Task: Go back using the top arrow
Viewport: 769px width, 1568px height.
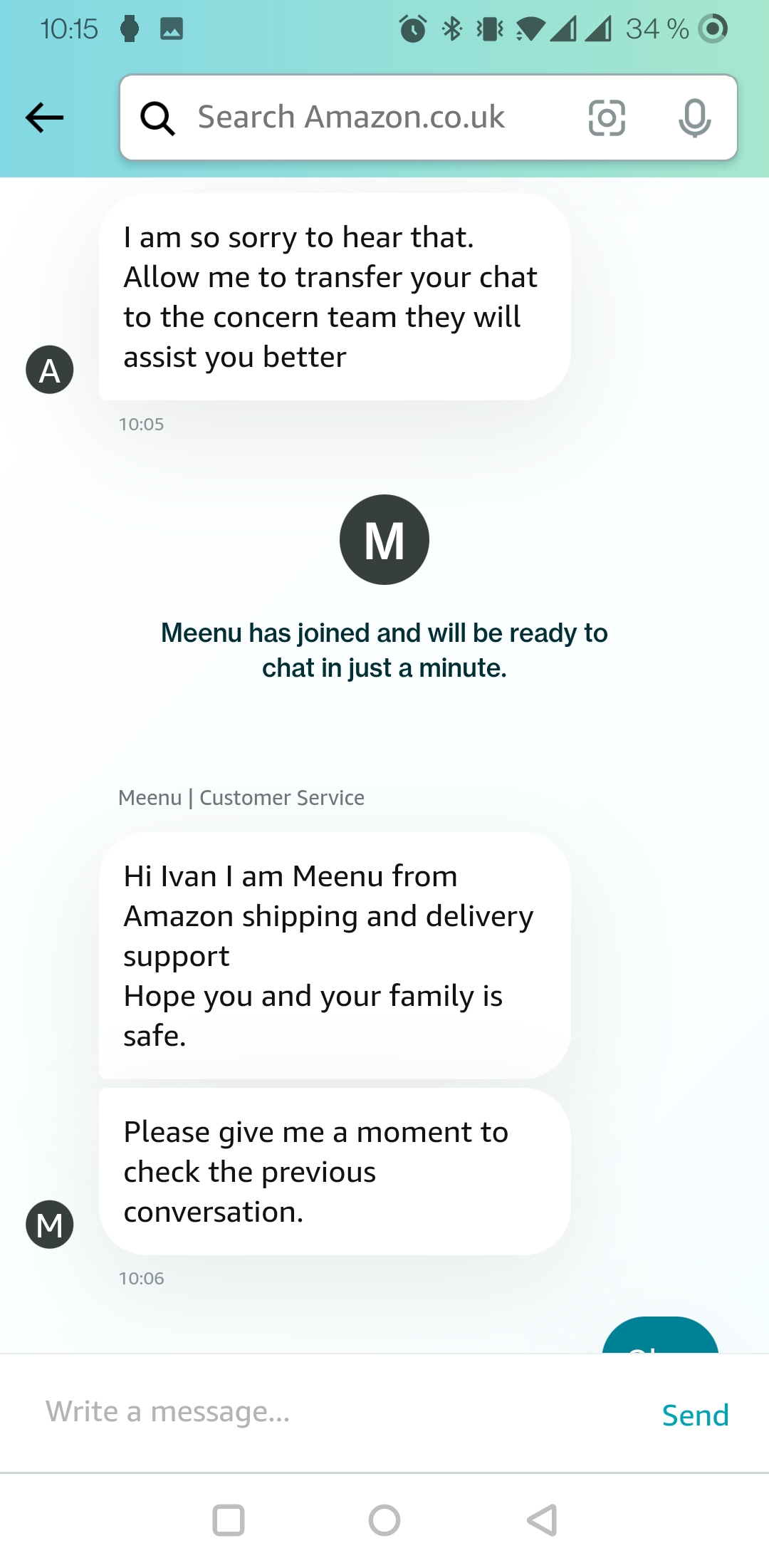Action: pos(44,118)
